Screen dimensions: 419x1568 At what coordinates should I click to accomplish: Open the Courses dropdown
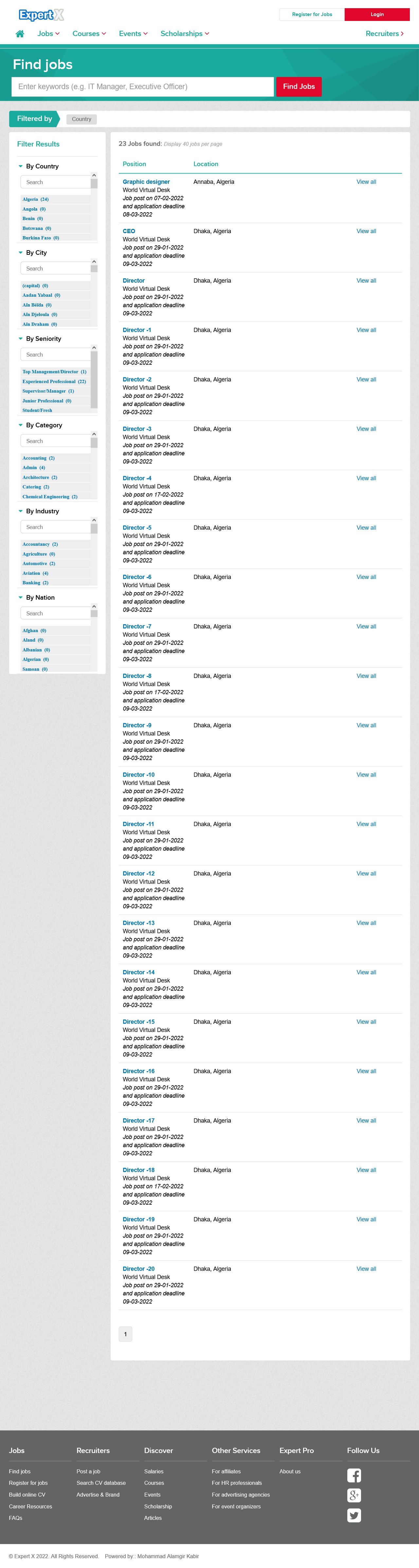89,34
